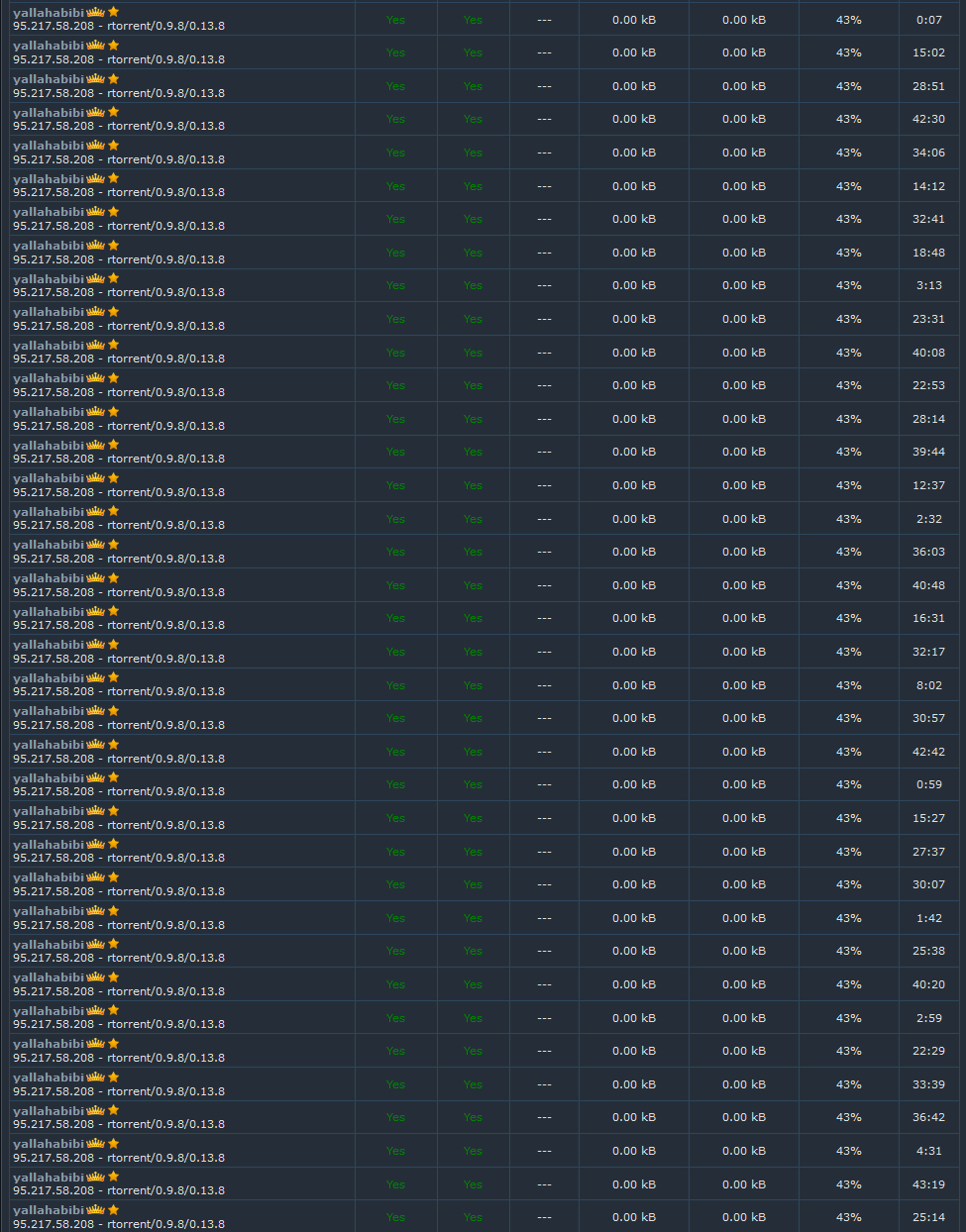Image resolution: width=966 pixels, height=1232 pixels.
Task: Open yallahabibi username in the 43:19 row
Action: coord(49,1178)
